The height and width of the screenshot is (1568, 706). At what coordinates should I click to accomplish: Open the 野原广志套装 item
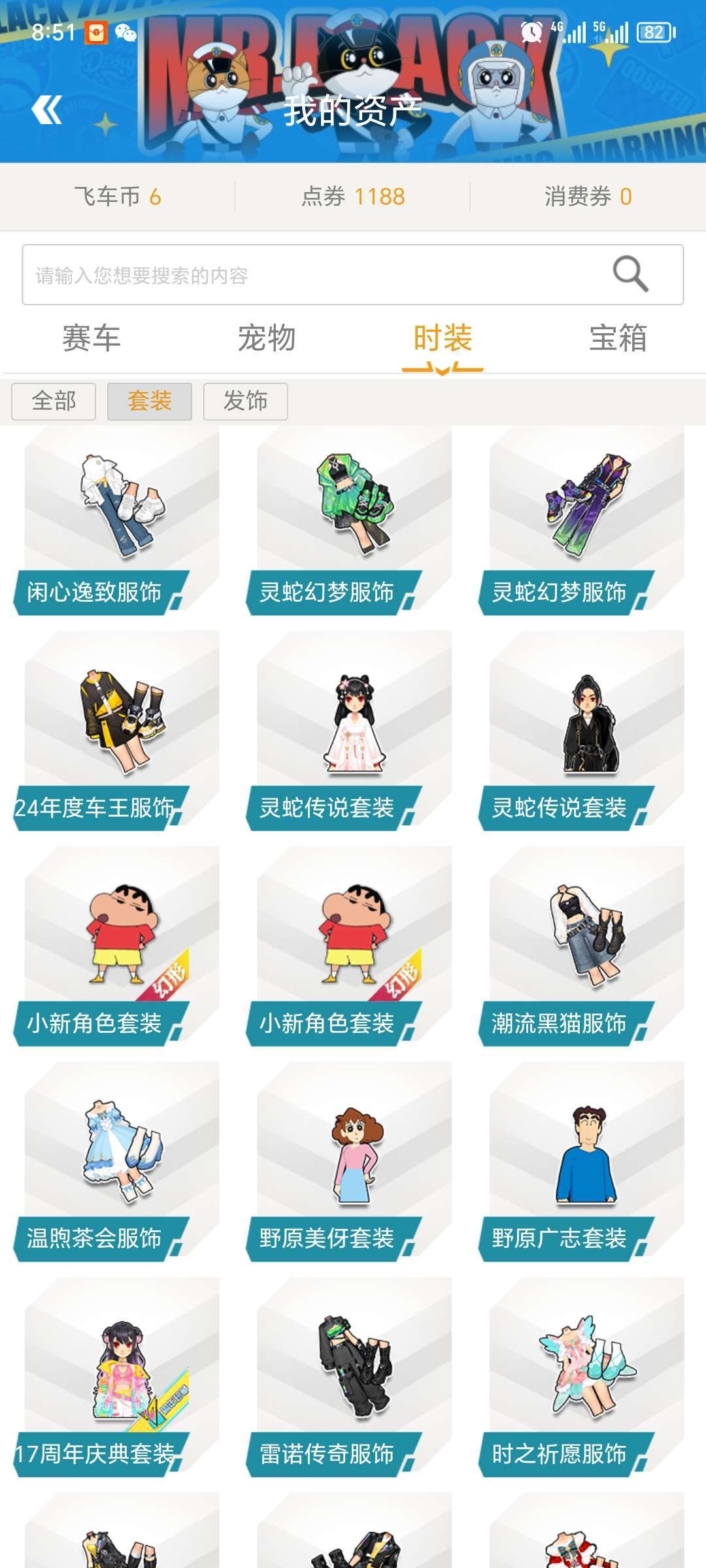(583, 1163)
